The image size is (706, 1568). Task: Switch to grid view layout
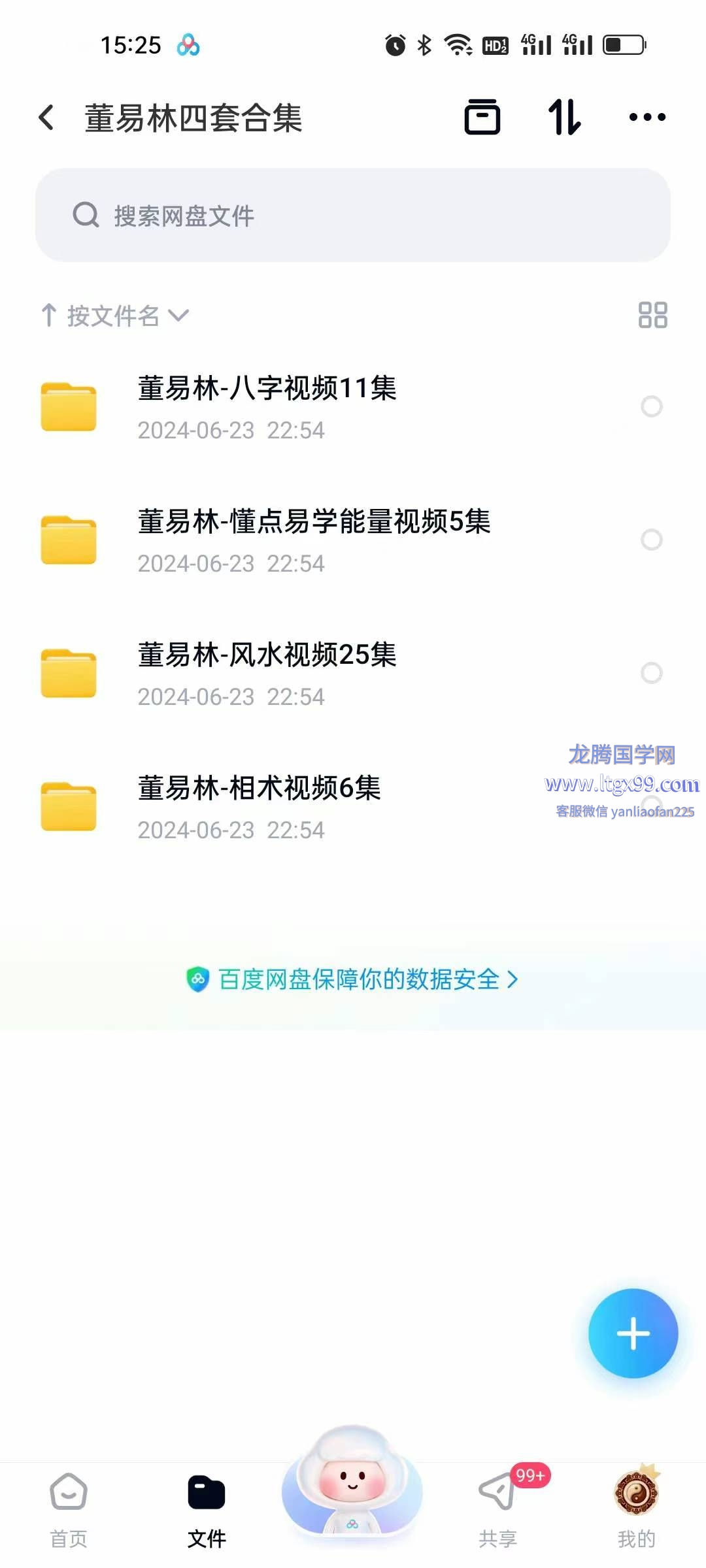point(652,315)
